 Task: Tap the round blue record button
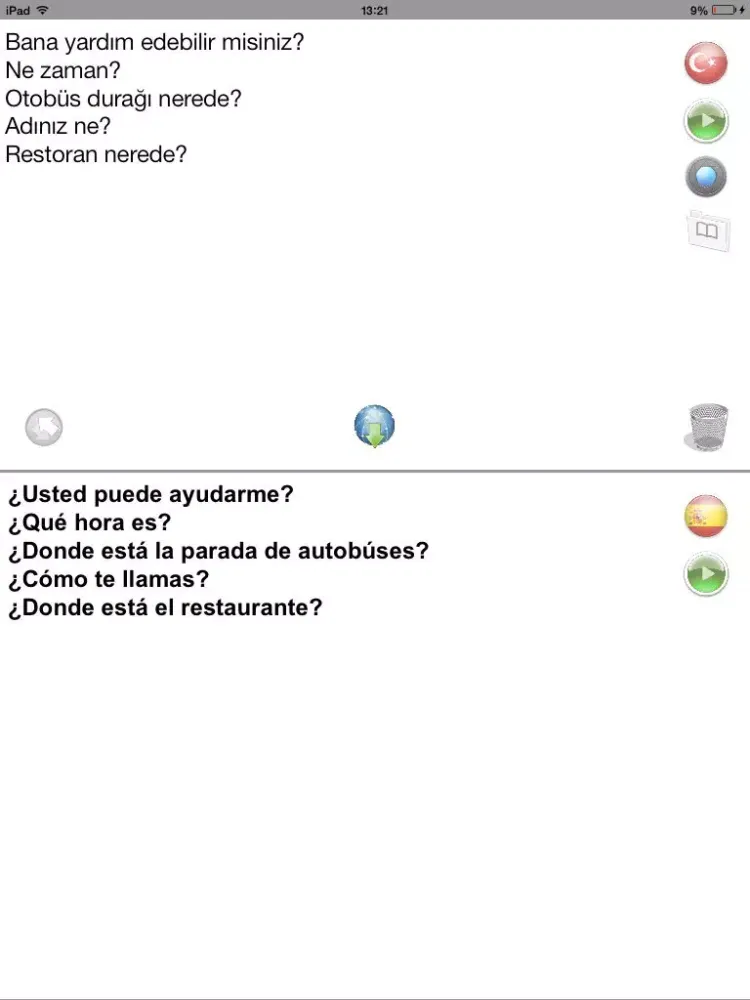tap(706, 178)
